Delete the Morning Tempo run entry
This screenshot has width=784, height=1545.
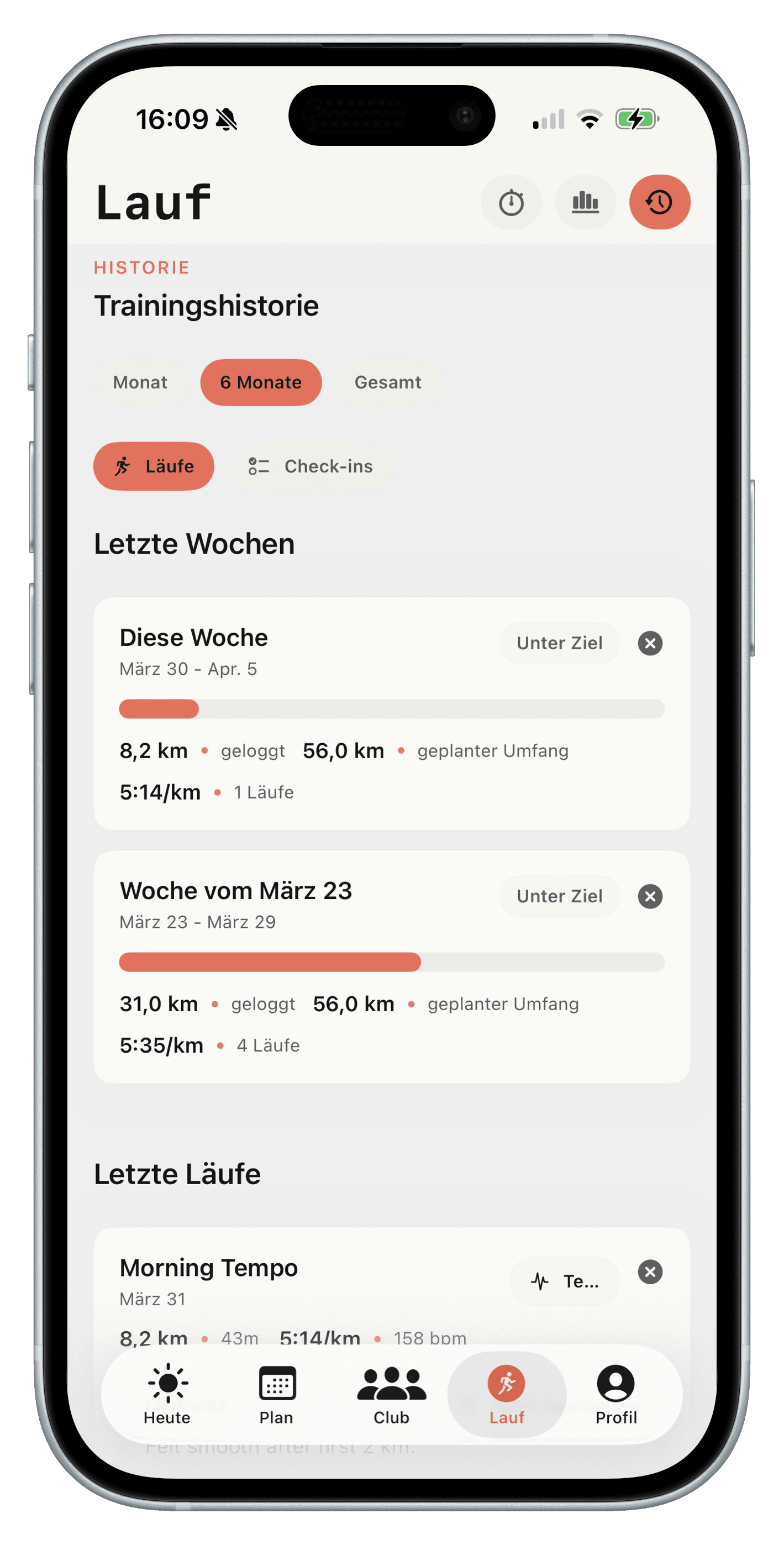click(650, 1271)
